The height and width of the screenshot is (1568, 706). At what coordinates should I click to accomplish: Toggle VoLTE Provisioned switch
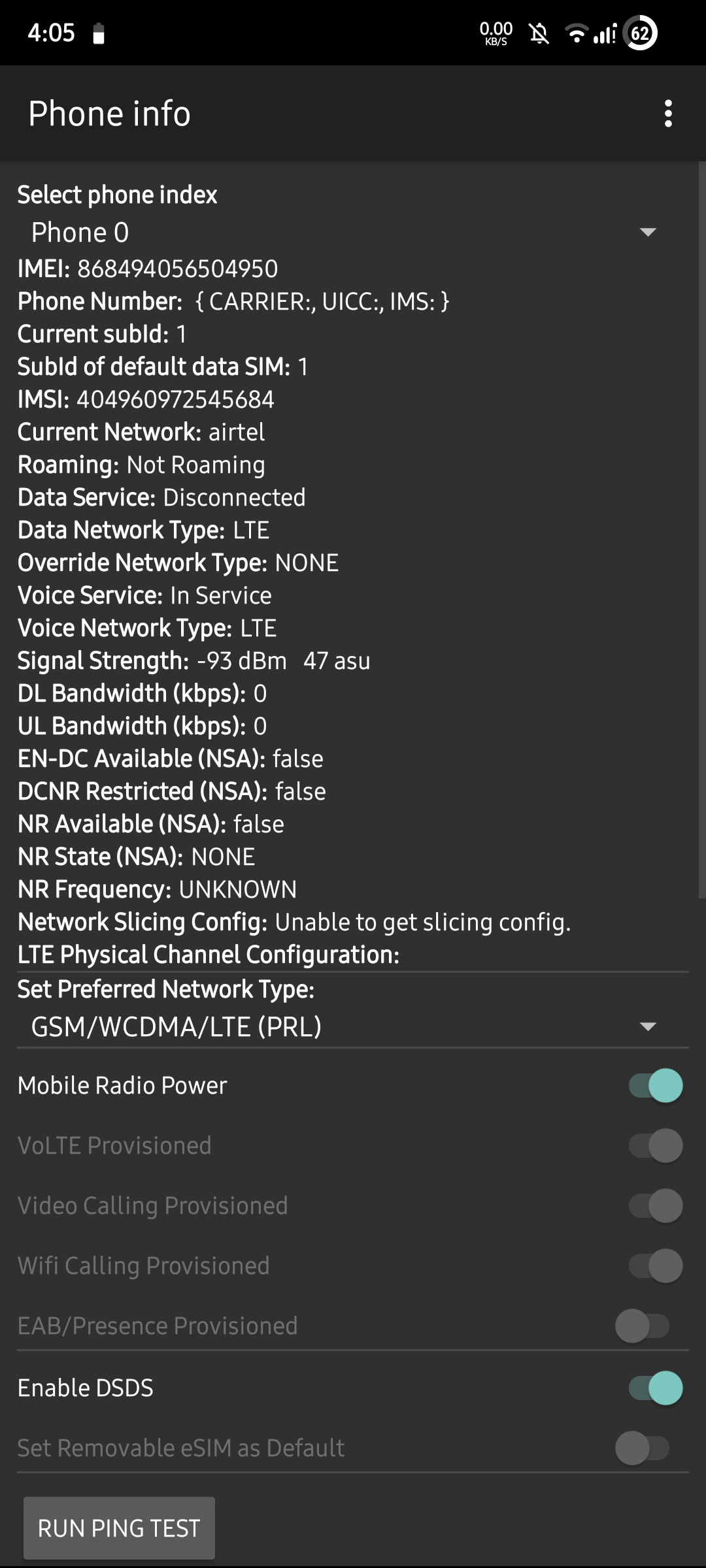coord(655,1146)
